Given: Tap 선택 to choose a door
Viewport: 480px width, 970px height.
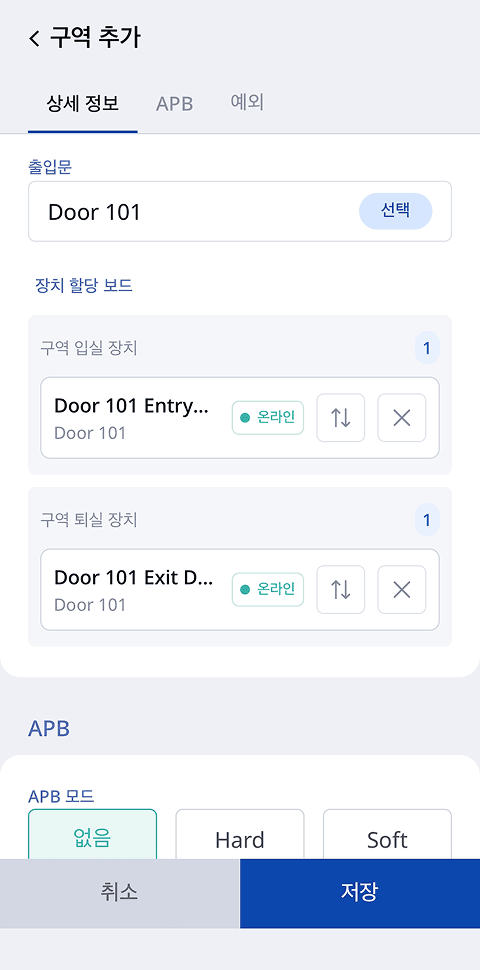Looking at the screenshot, I should [x=395, y=212].
